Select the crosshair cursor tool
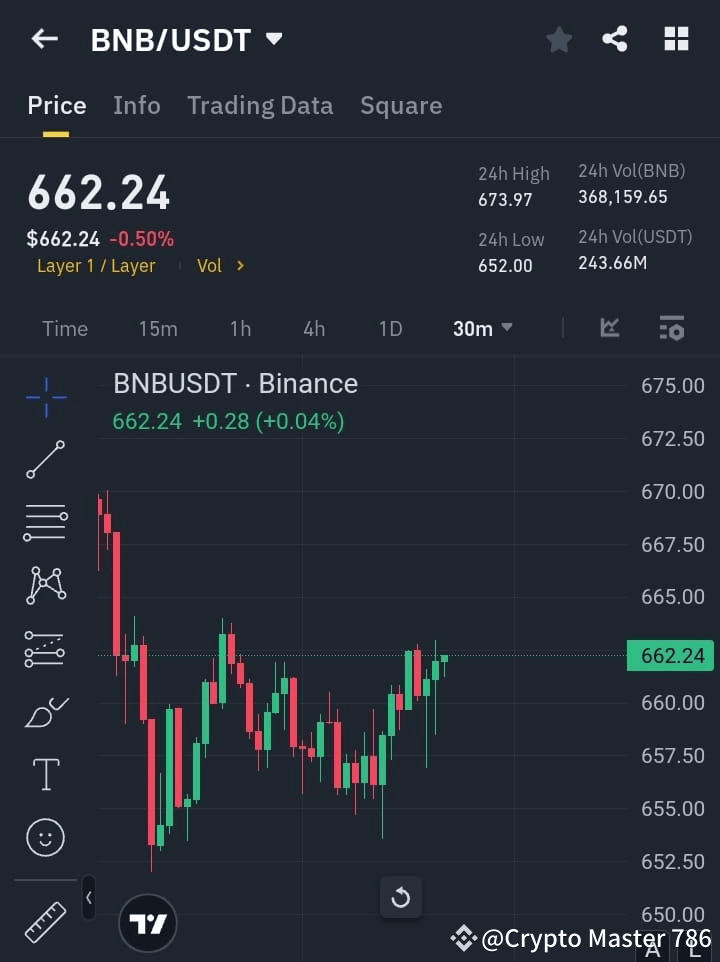 click(x=45, y=397)
